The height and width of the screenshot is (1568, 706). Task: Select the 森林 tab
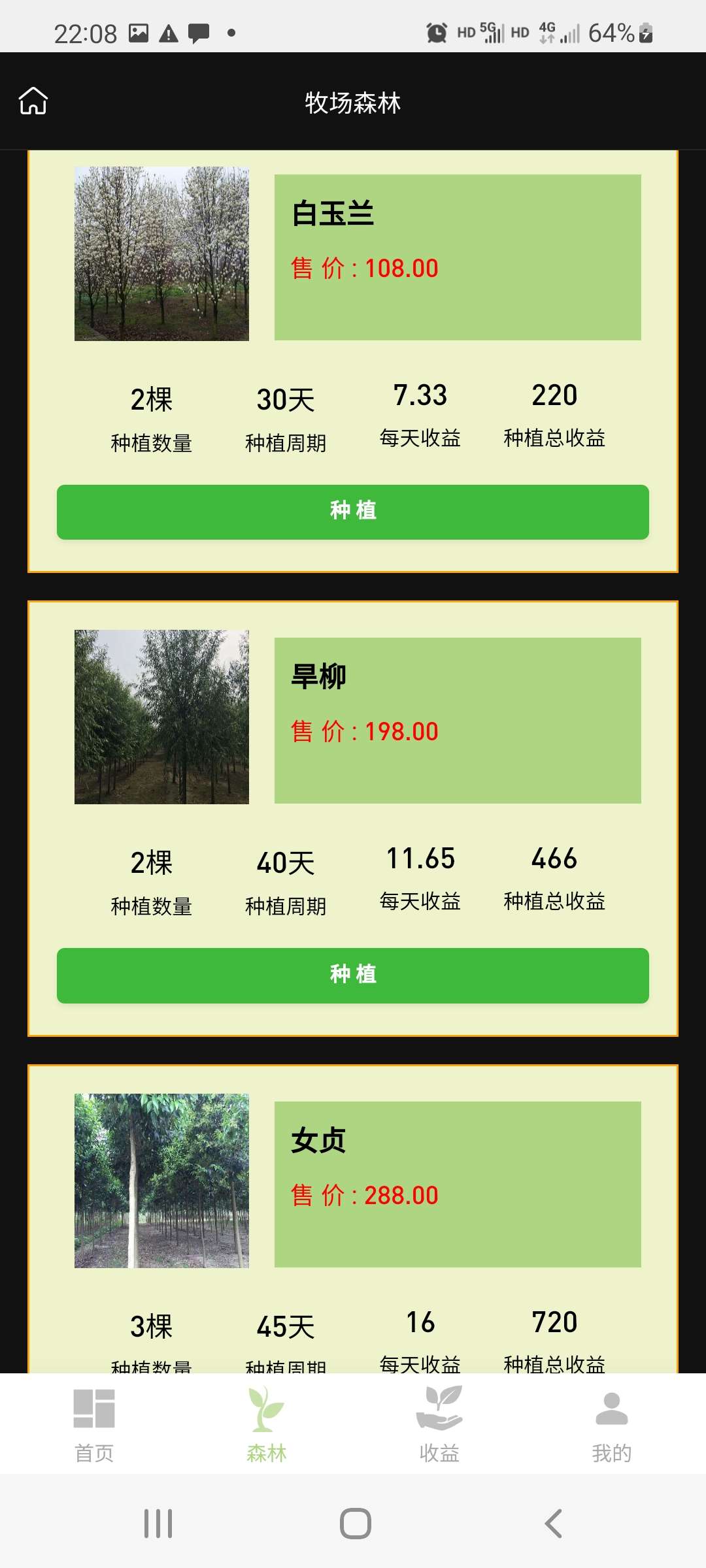[267, 1424]
